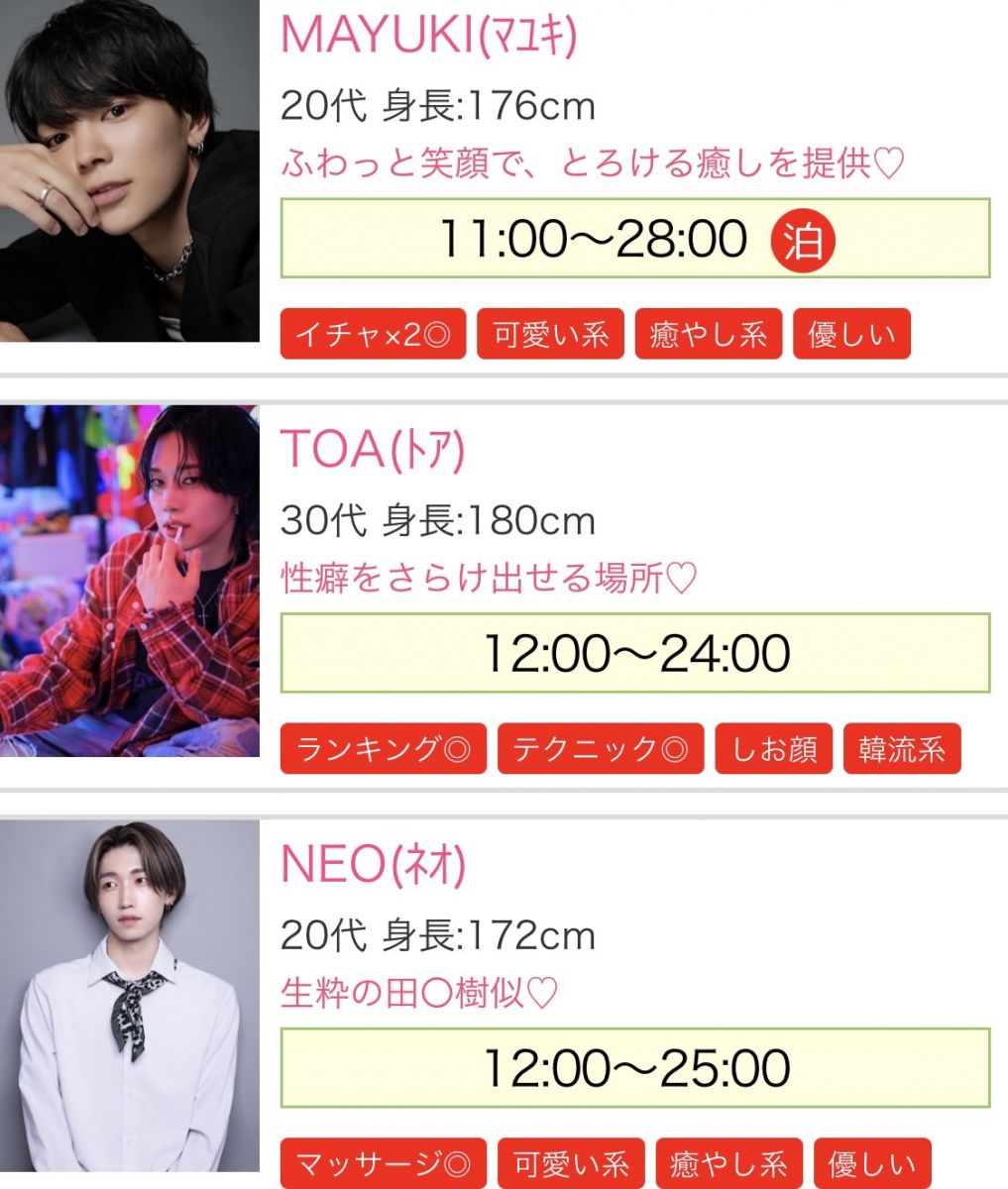Select MAYUKI's 11:00〜28:00 schedule box
The height and width of the screenshot is (1189, 1008).
634,239
